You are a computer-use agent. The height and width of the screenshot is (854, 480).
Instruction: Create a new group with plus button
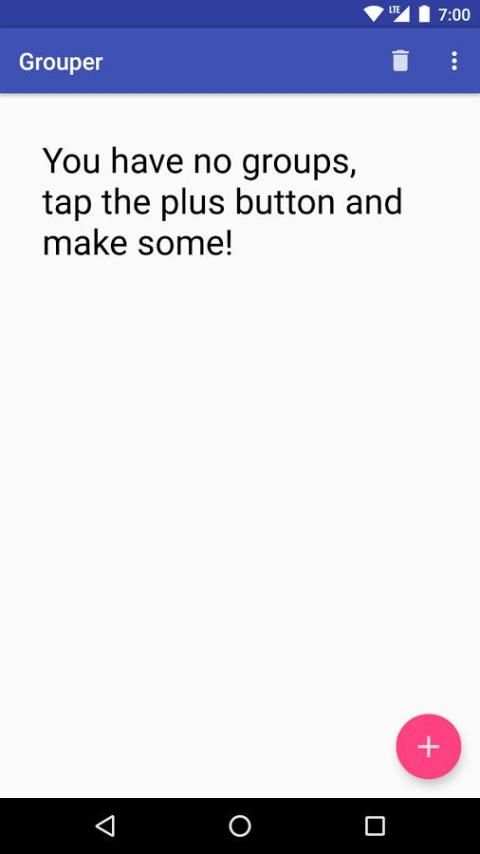tap(428, 747)
